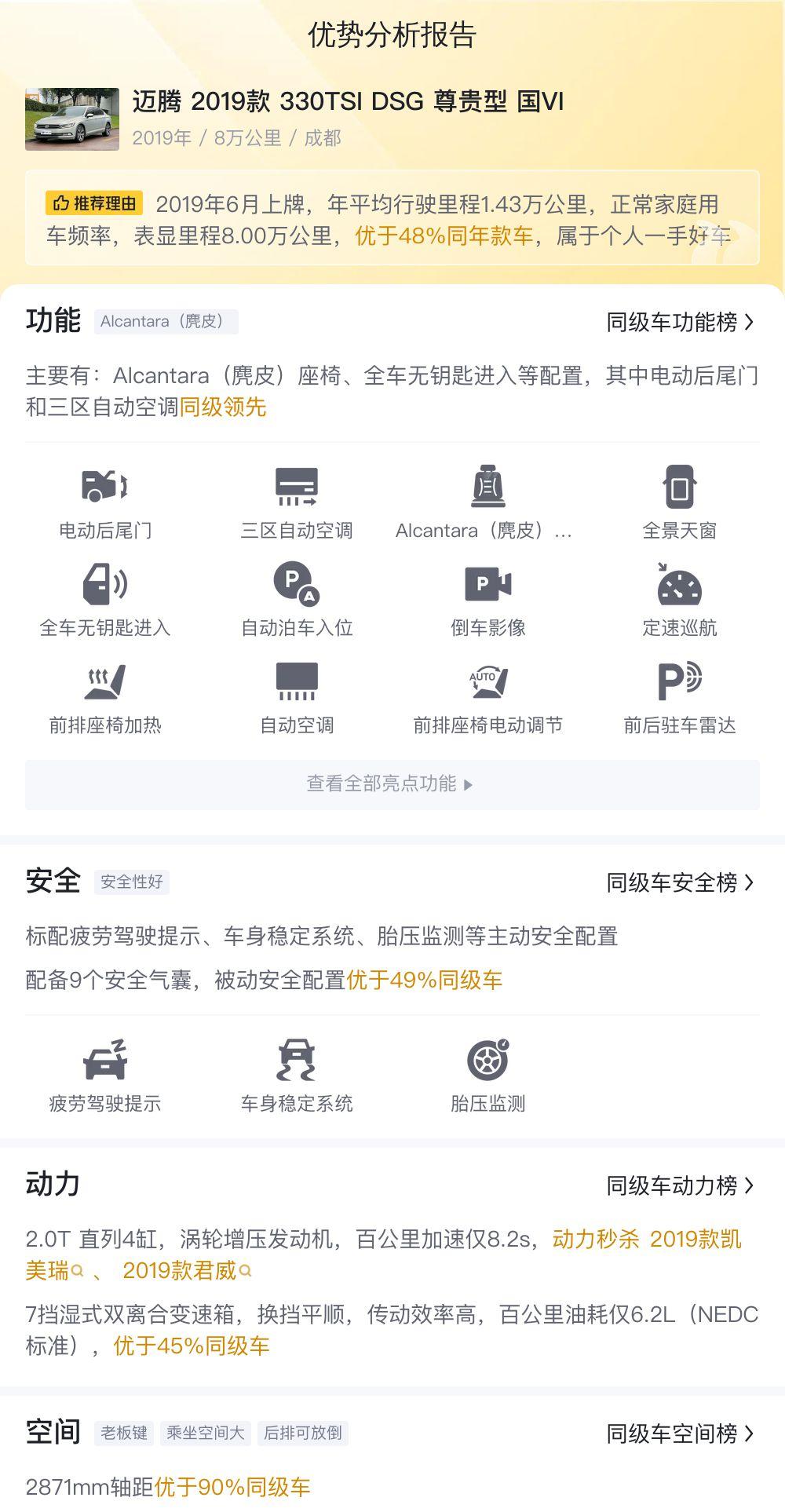Open the 同级车空间榜 ranking
This screenshot has height=1512, width=785.
(680, 1433)
